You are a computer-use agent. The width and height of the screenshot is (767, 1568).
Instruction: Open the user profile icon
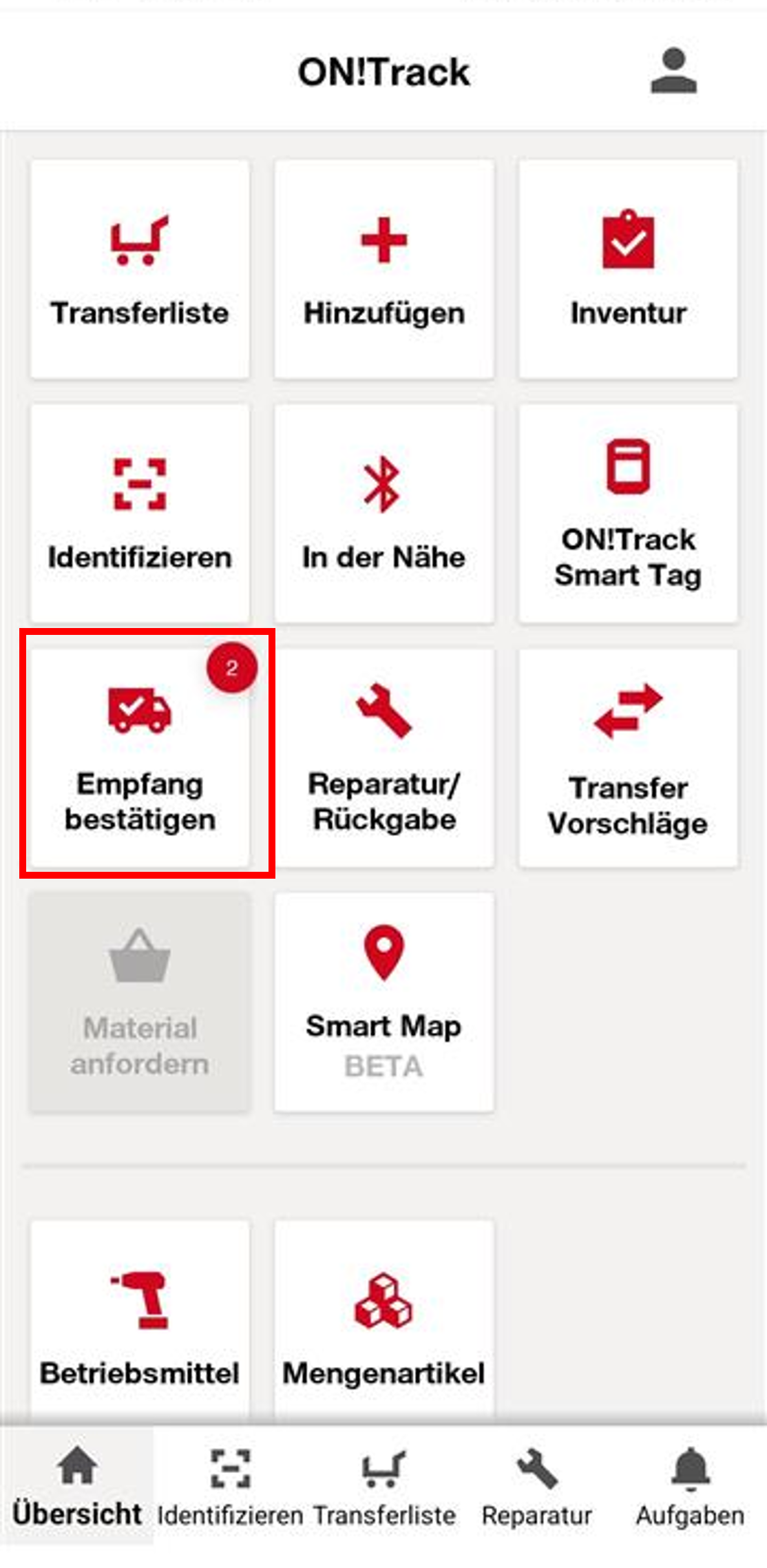673,71
